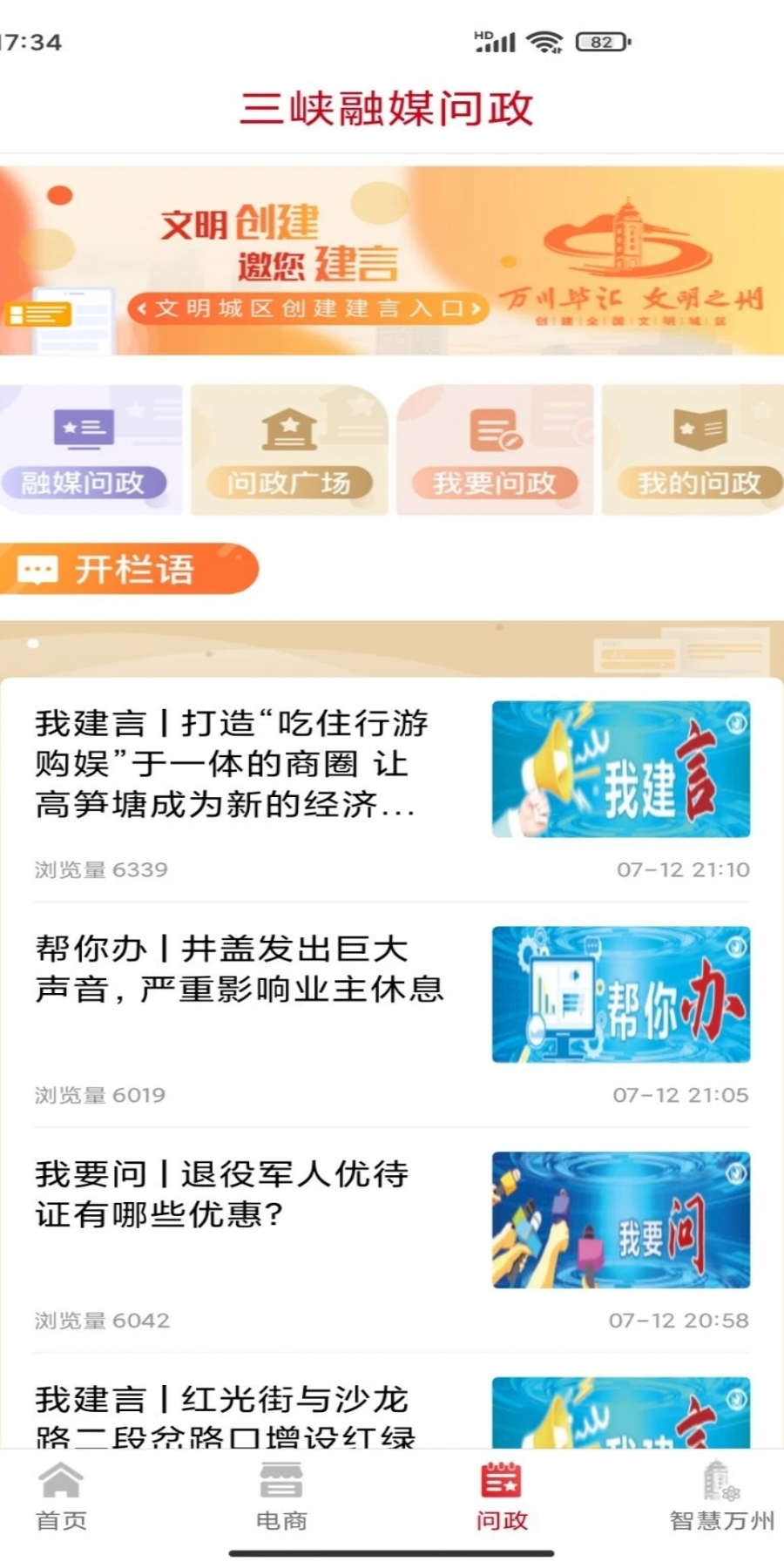Select 我要问政 to submit a question
784x1568 pixels.
[x=495, y=450]
